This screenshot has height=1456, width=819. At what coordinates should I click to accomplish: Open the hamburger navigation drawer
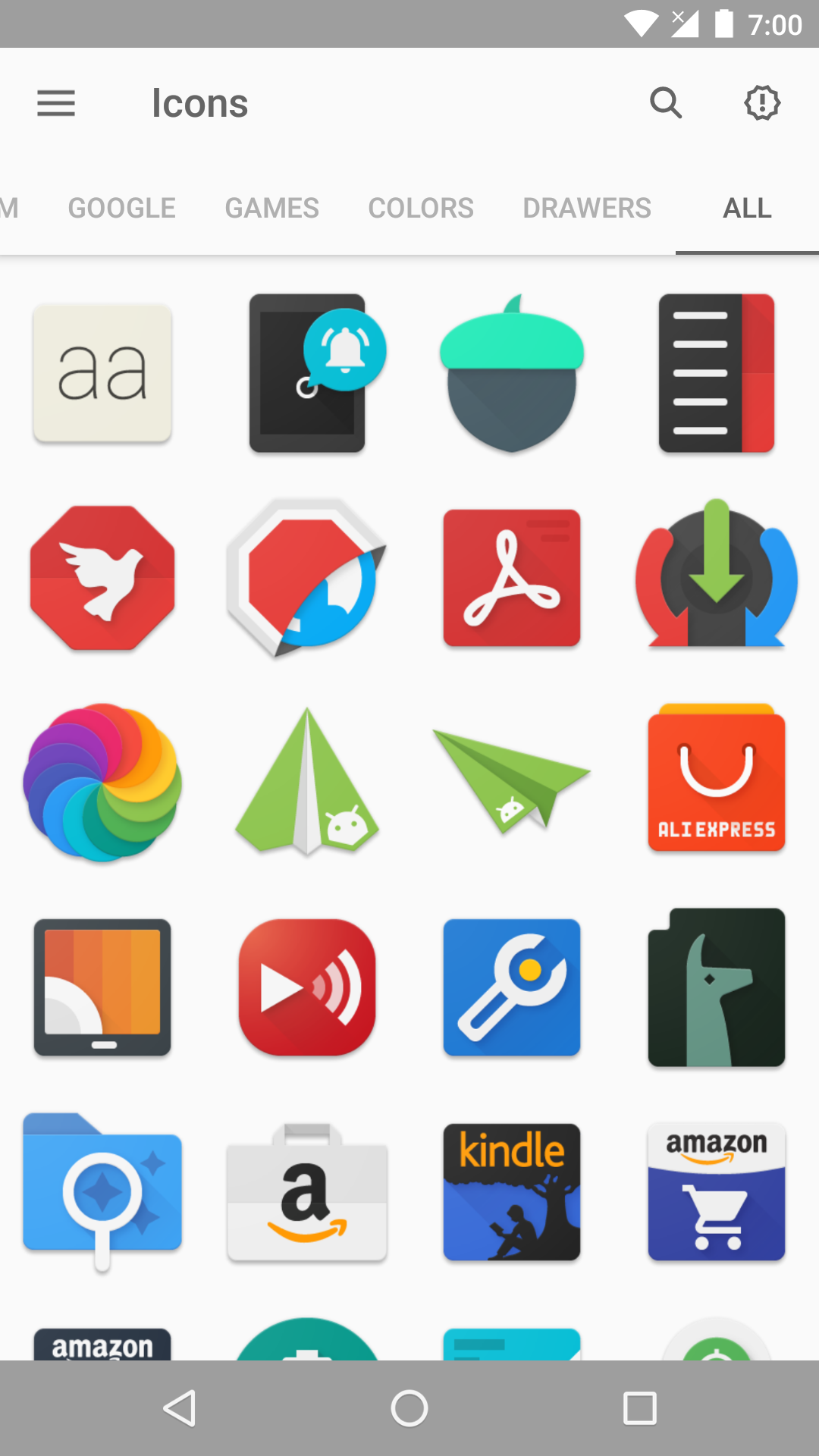(x=56, y=103)
